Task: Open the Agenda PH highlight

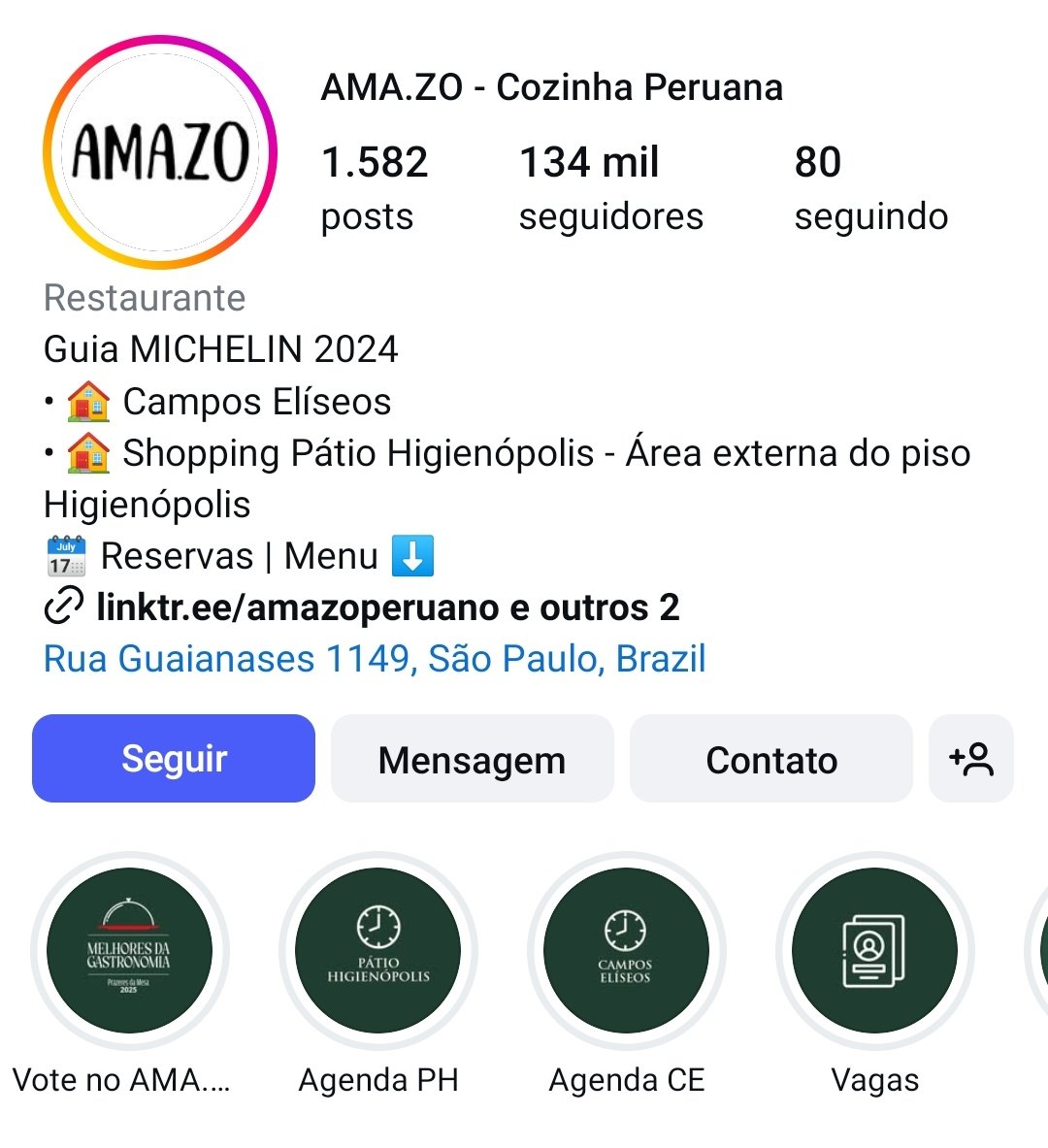Action: tap(377, 951)
